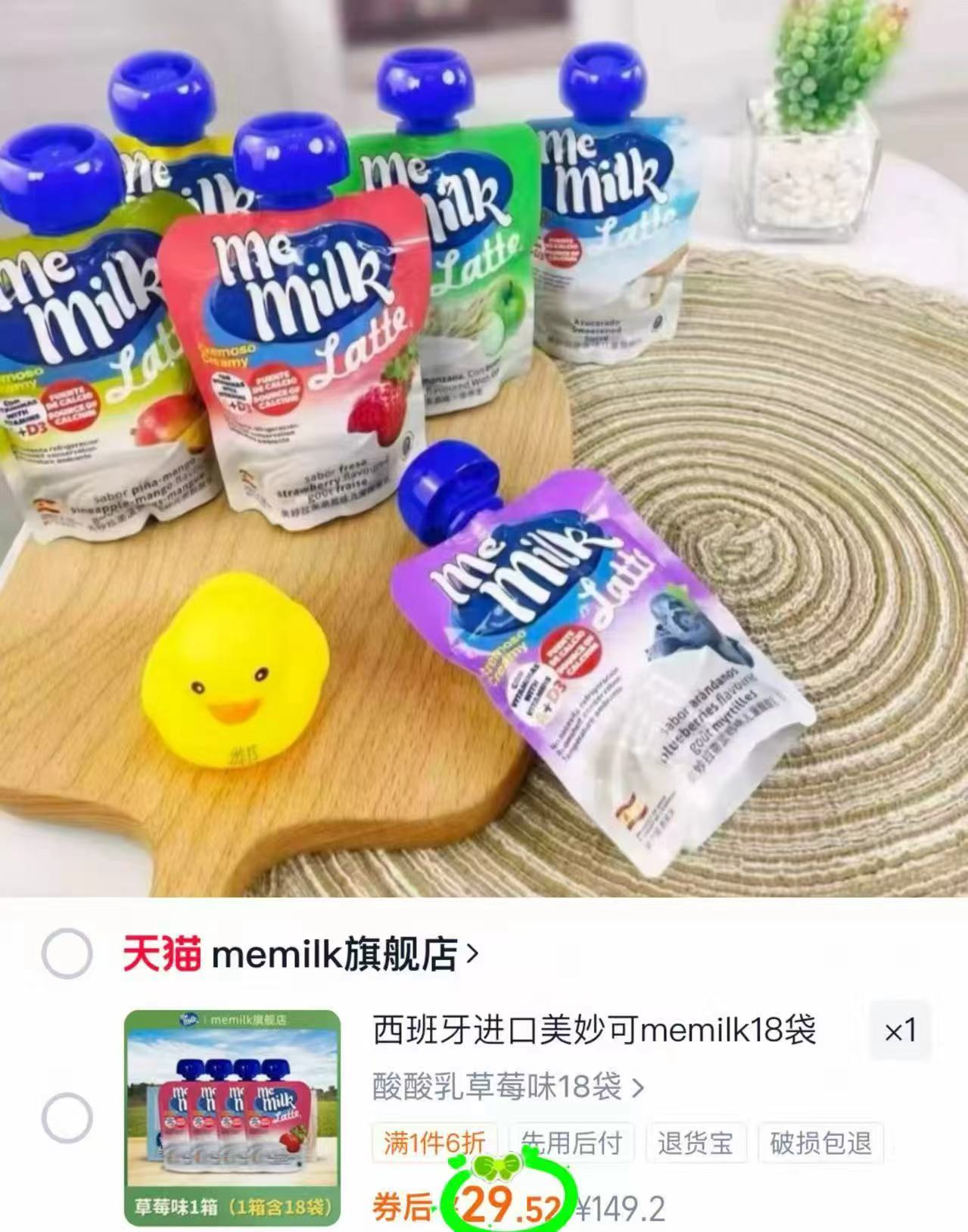Expand the arrow after the flavor specification
This screenshot has height=1232, width=968.
[x=638, y=1088]
